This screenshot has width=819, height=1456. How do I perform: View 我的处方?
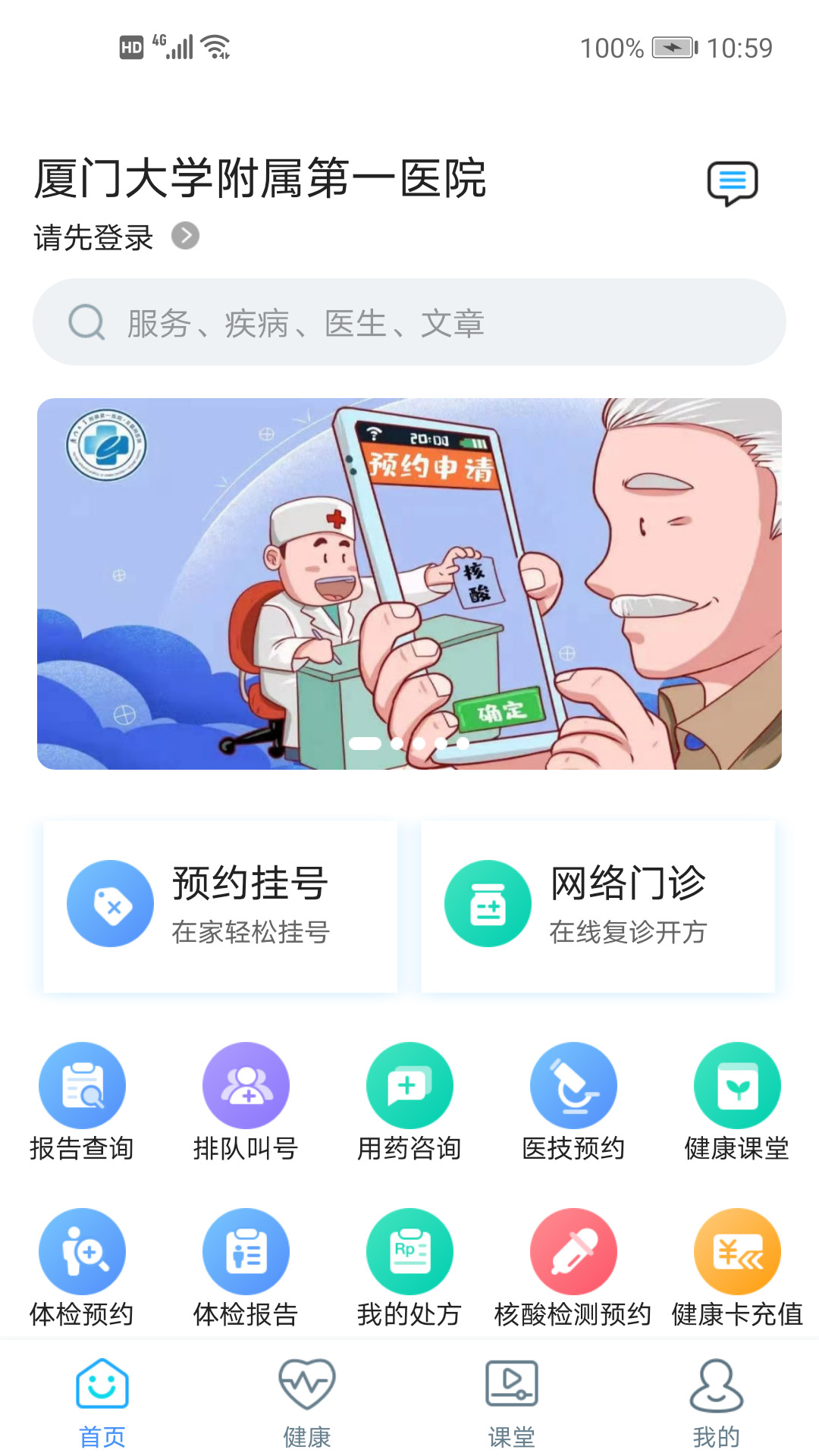(409, 1266)
